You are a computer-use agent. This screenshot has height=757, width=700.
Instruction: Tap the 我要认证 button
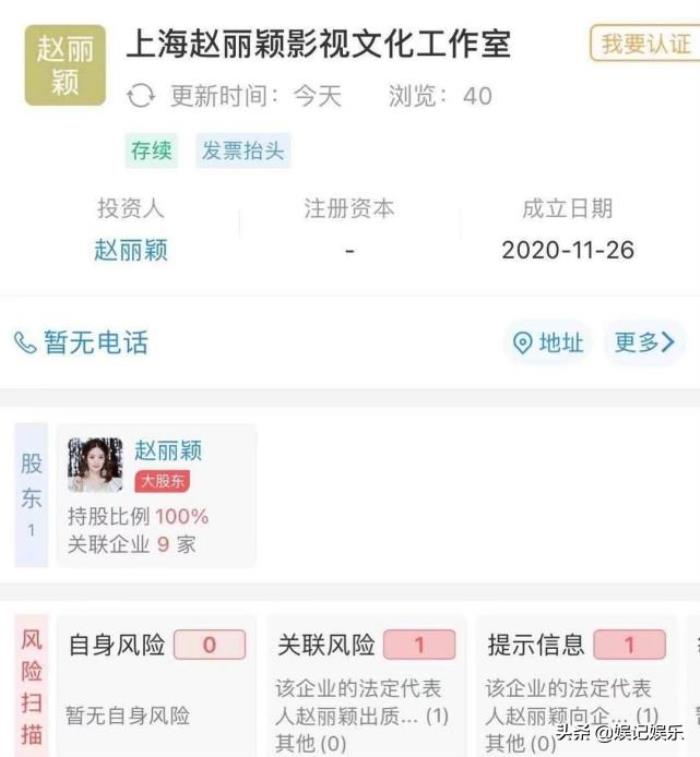pos(645,43)
